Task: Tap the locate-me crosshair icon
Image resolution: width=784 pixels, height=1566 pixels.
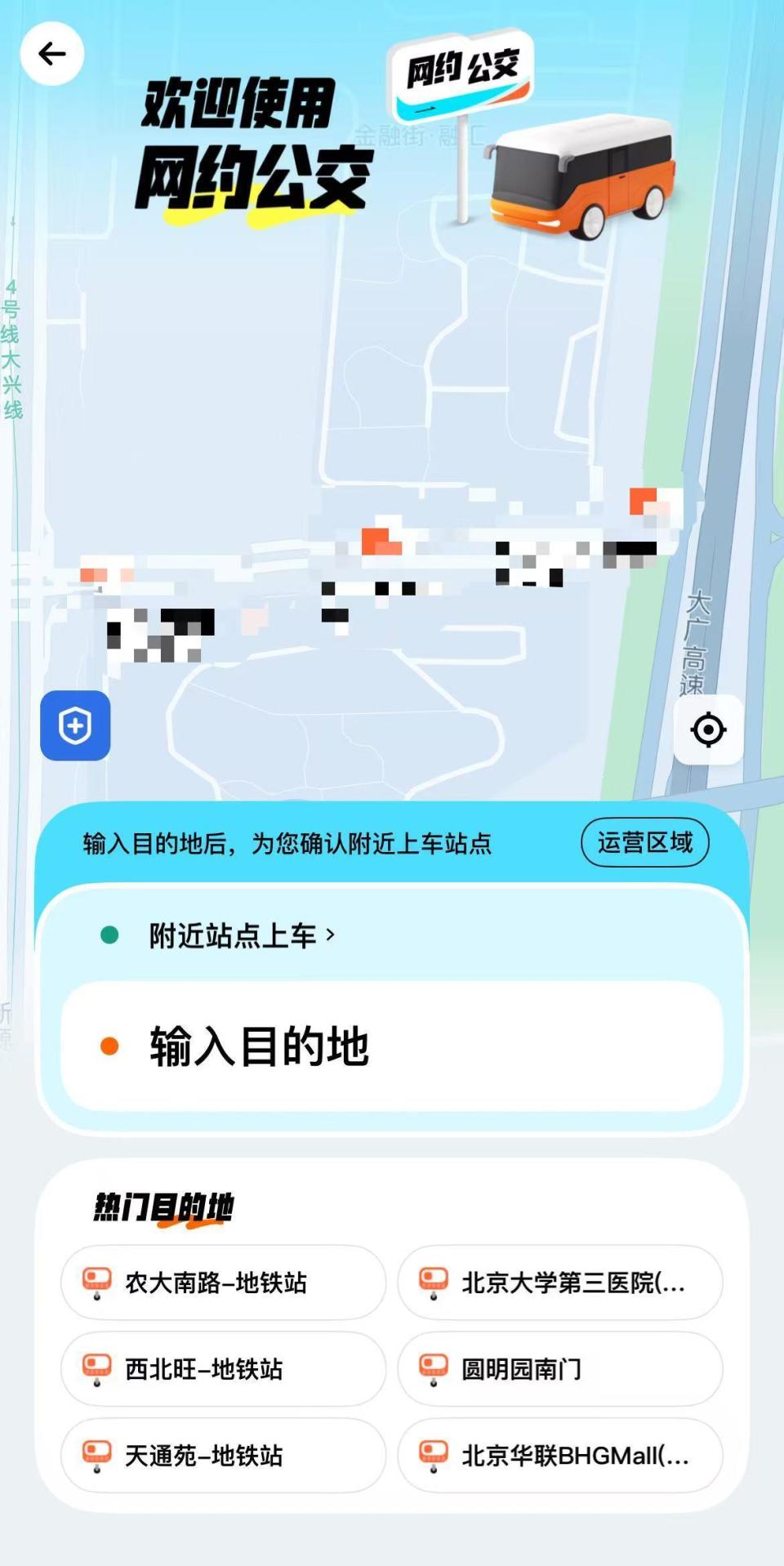Action: (707, 731)
